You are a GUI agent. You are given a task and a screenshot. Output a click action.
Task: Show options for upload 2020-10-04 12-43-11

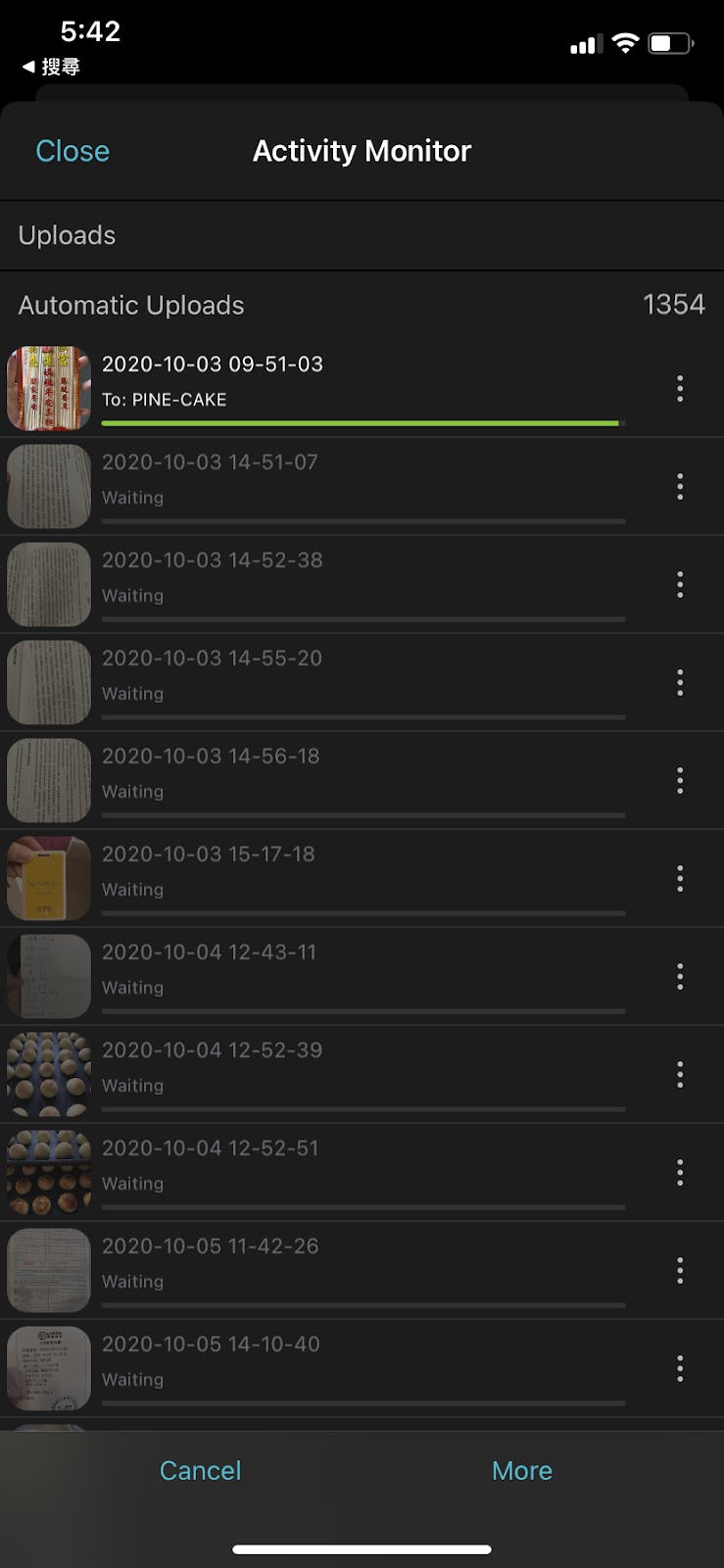[x=680, y=977]
